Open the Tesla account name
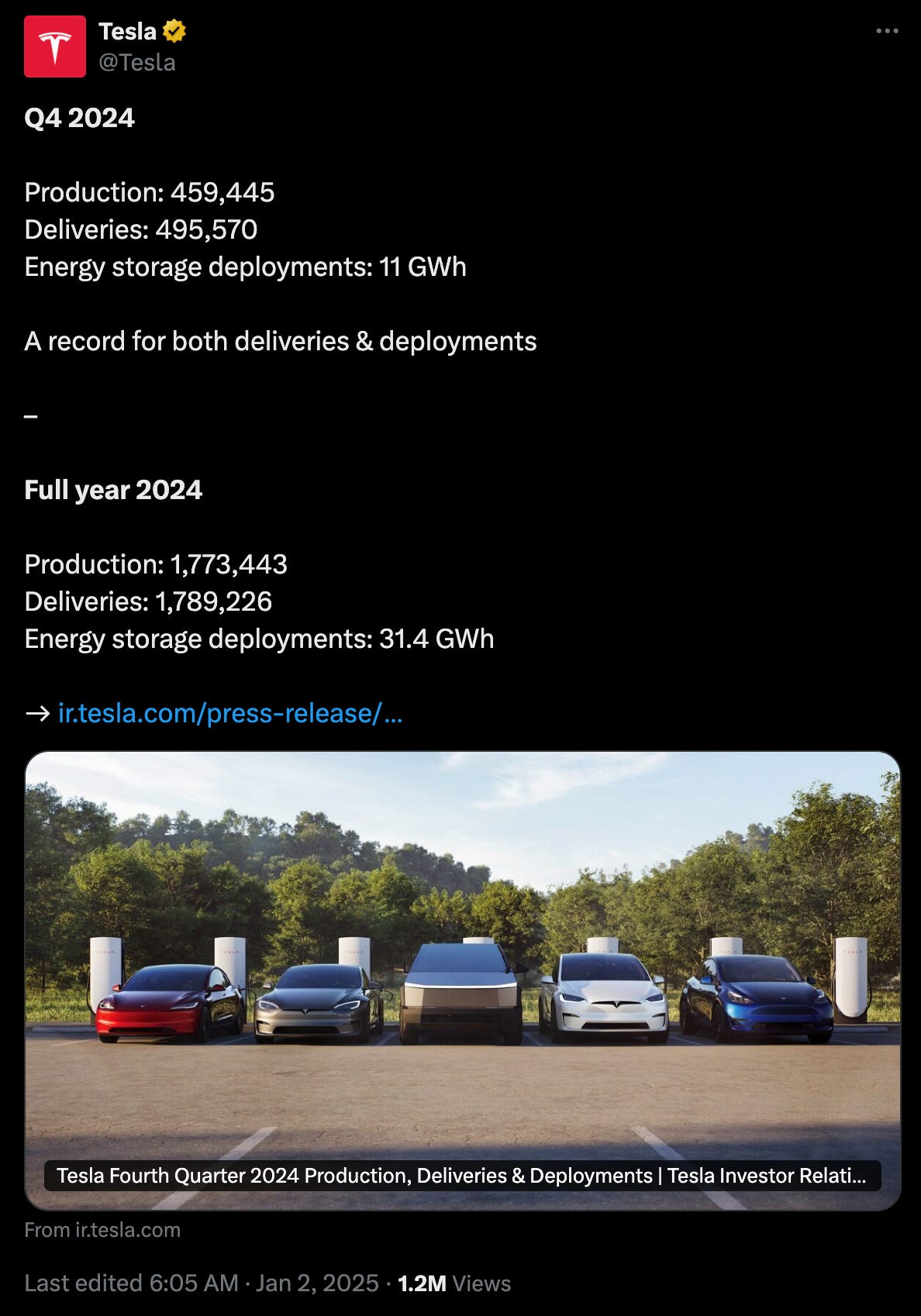921x1316 pixels. click(x=128, y=31)
